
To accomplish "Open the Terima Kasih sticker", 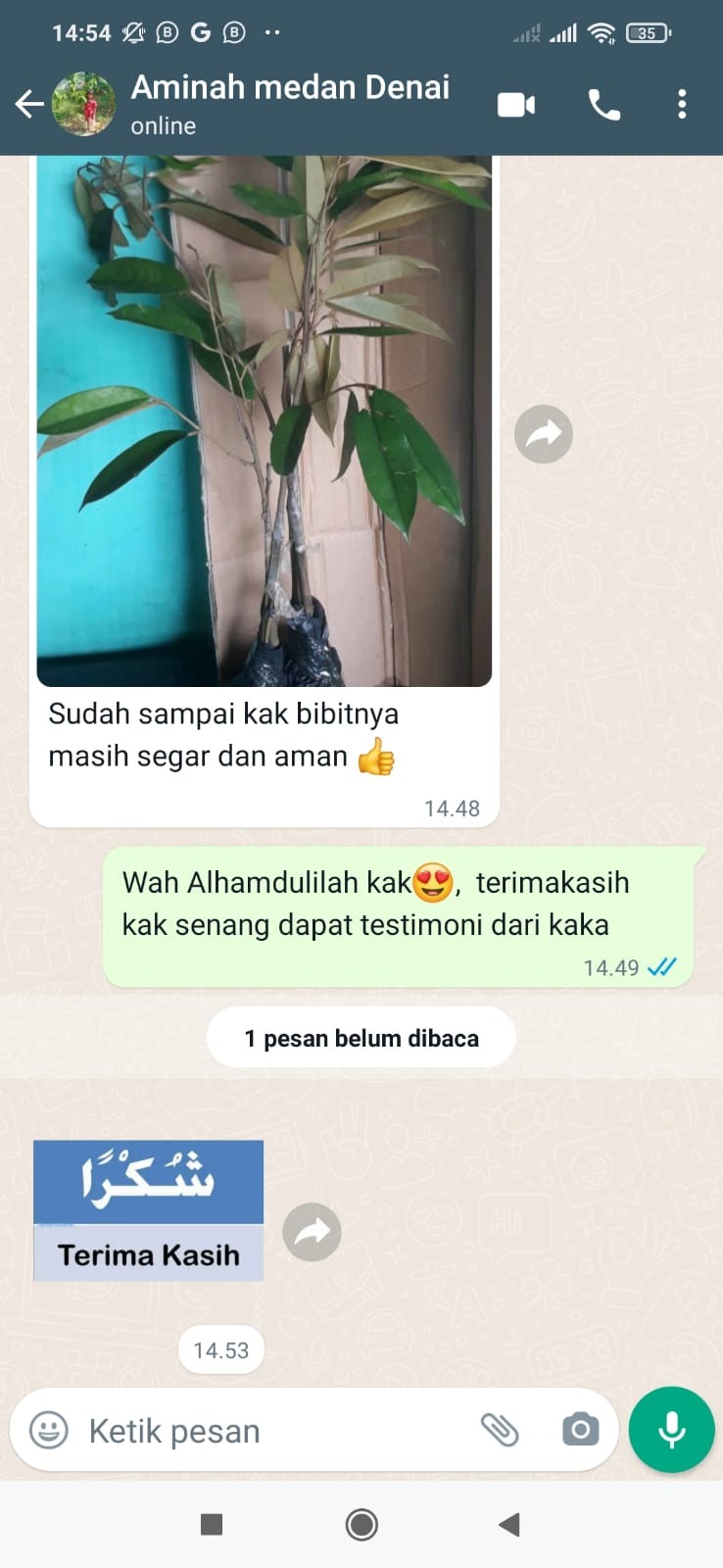I will (149, 1210).
